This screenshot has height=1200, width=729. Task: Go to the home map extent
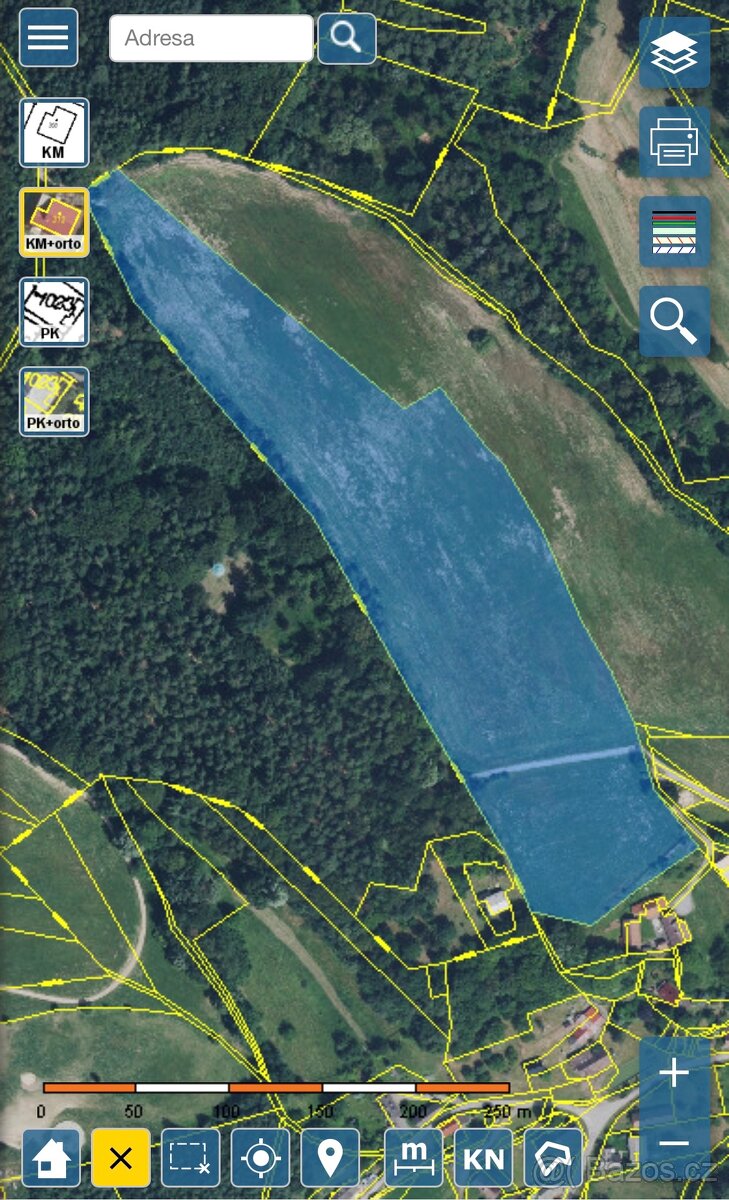[51, 1158]
